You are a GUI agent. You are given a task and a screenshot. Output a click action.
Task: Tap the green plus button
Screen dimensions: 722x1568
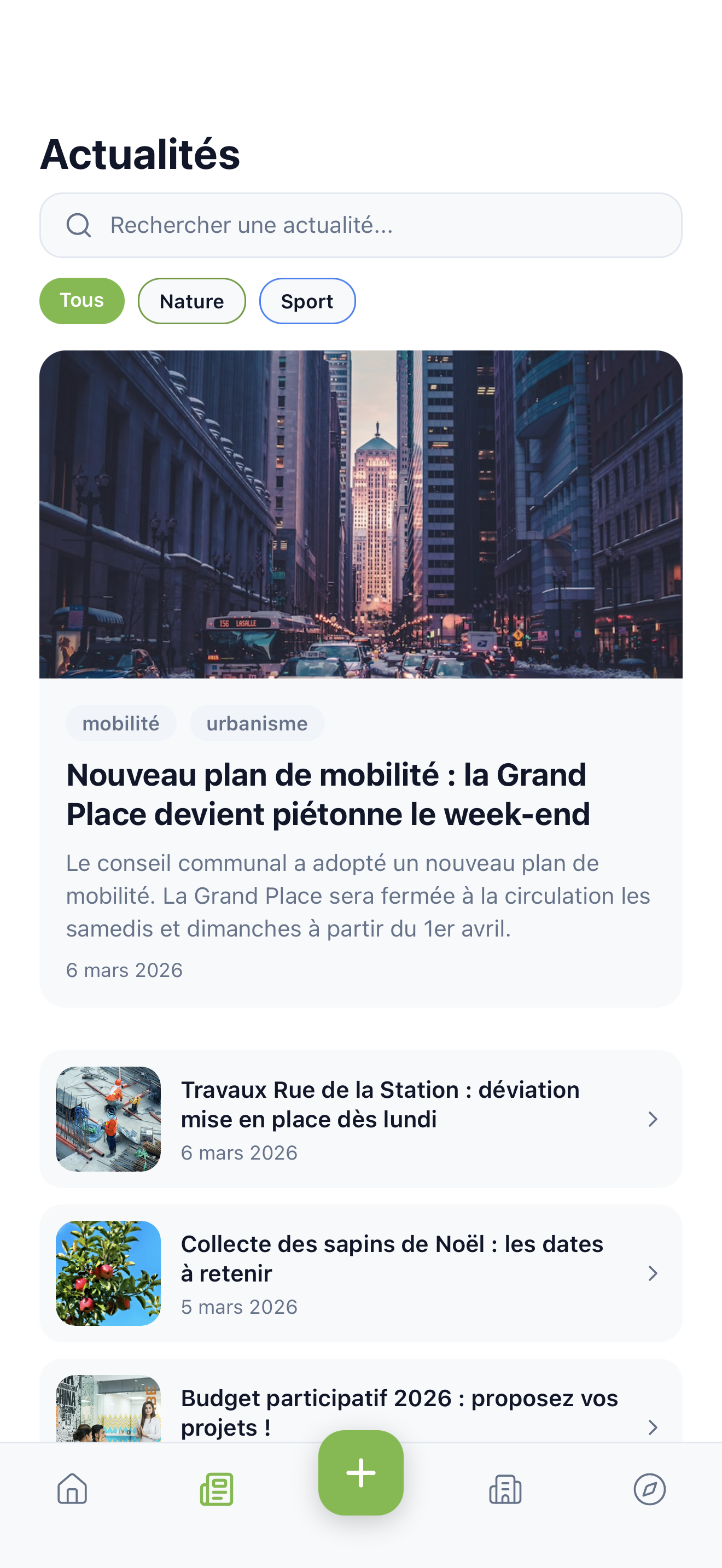point(360,1472)
